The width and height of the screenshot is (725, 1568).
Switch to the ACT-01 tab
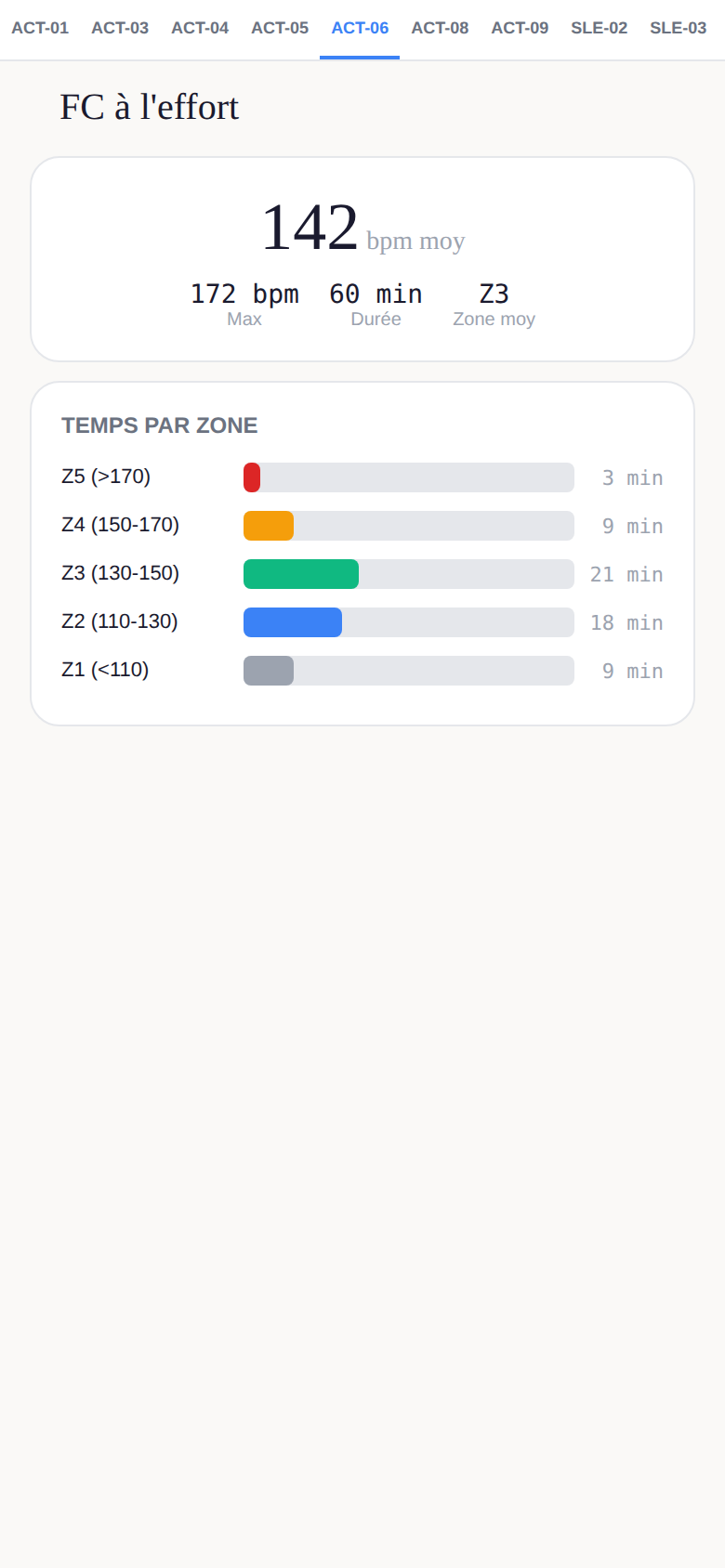(x=40, y=29)
